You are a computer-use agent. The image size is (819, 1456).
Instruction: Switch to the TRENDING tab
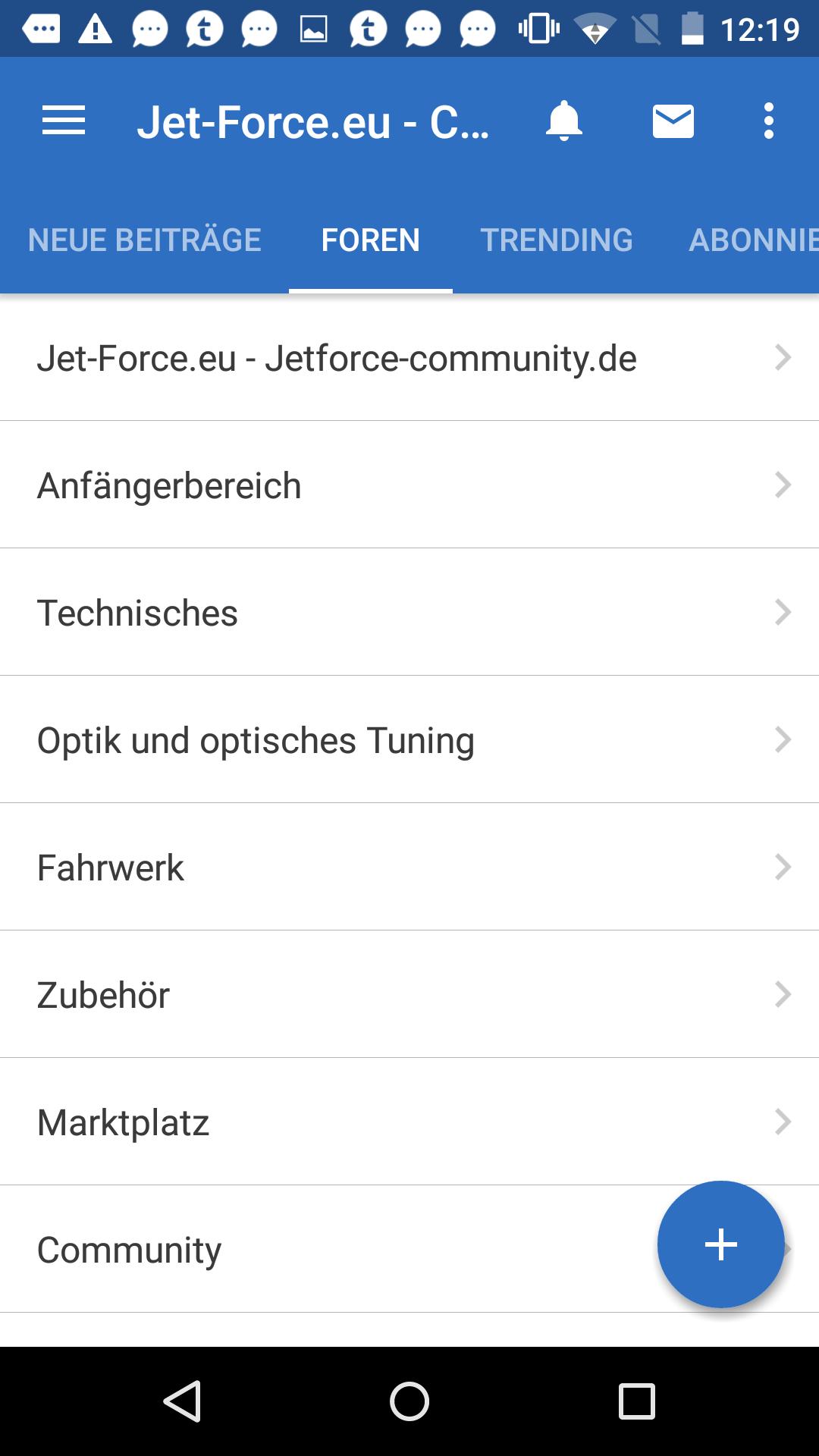(x=557, y=240)
